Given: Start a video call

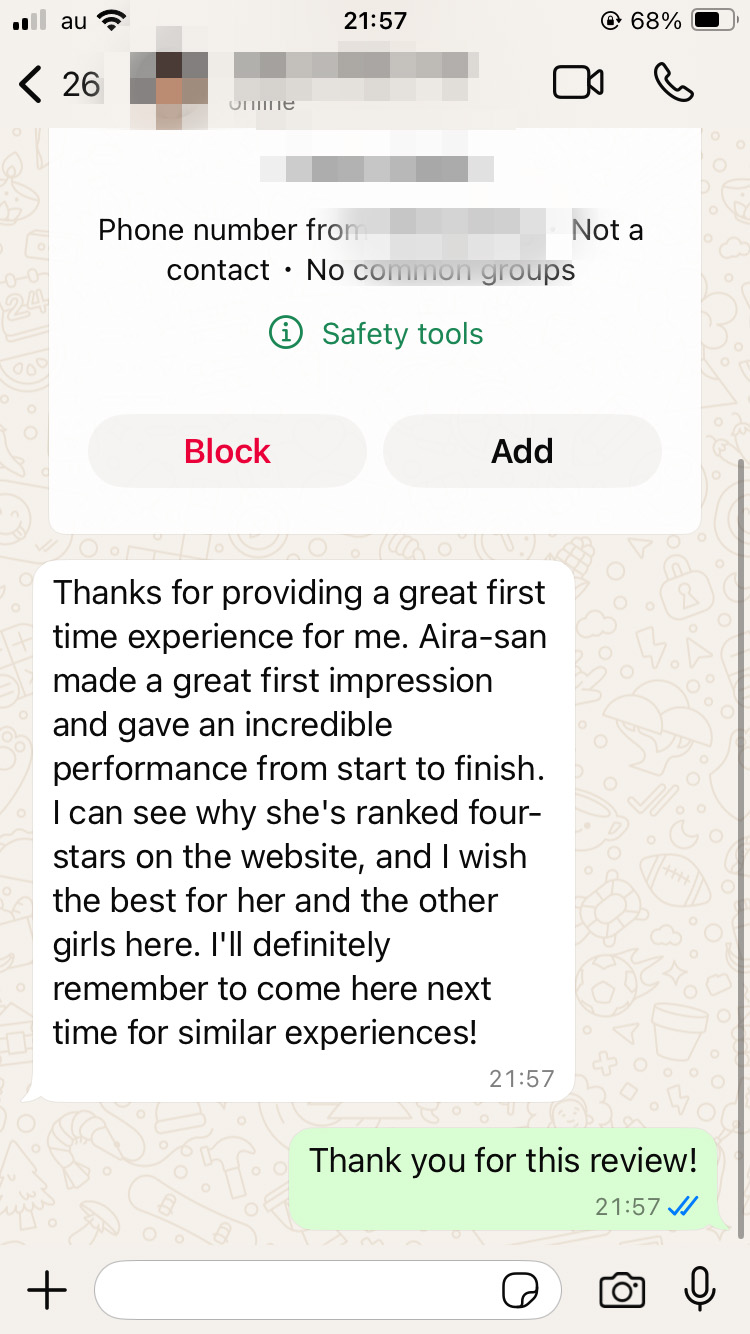Looking at the screenshot, I should [x=578, y=83].
